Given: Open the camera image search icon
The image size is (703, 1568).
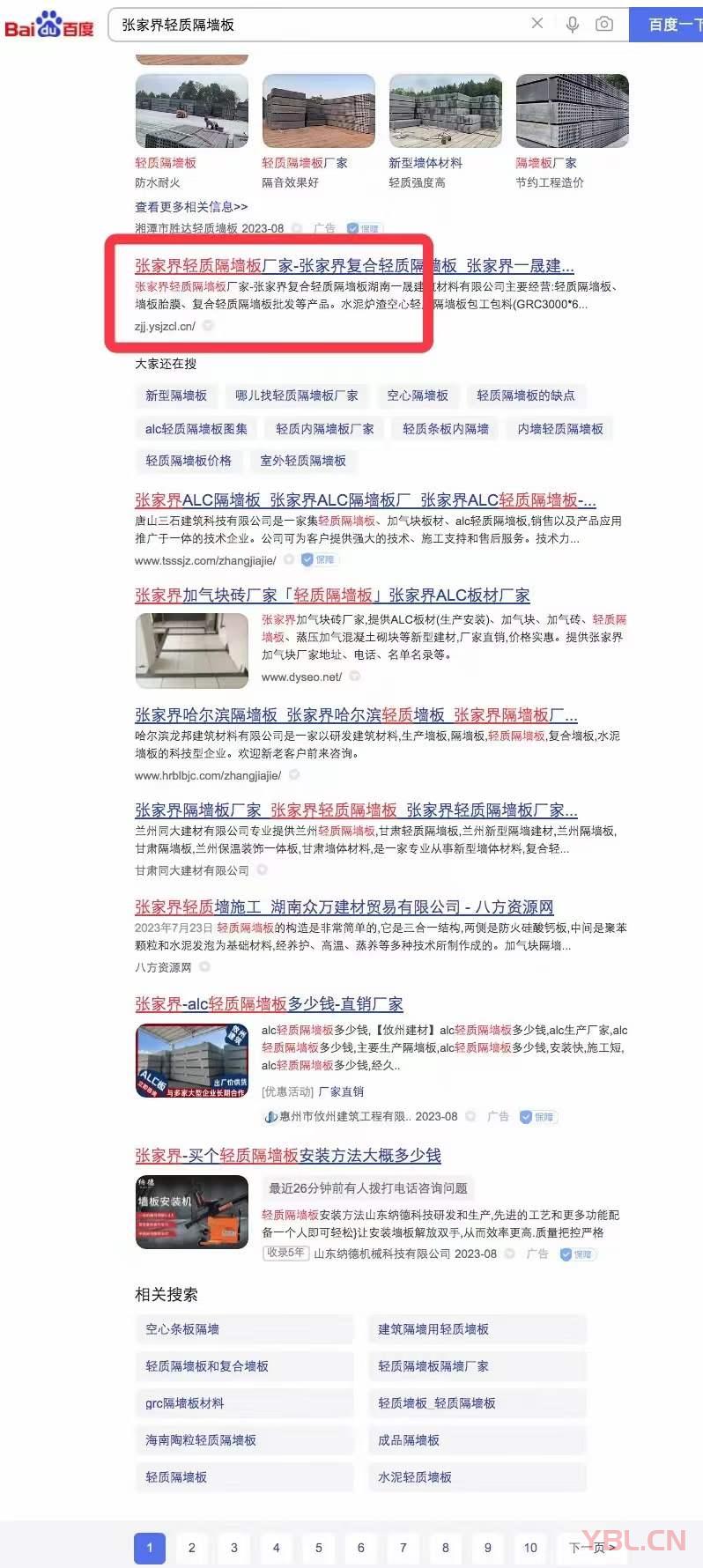Looking at the screenshot, I should point(604,25).
